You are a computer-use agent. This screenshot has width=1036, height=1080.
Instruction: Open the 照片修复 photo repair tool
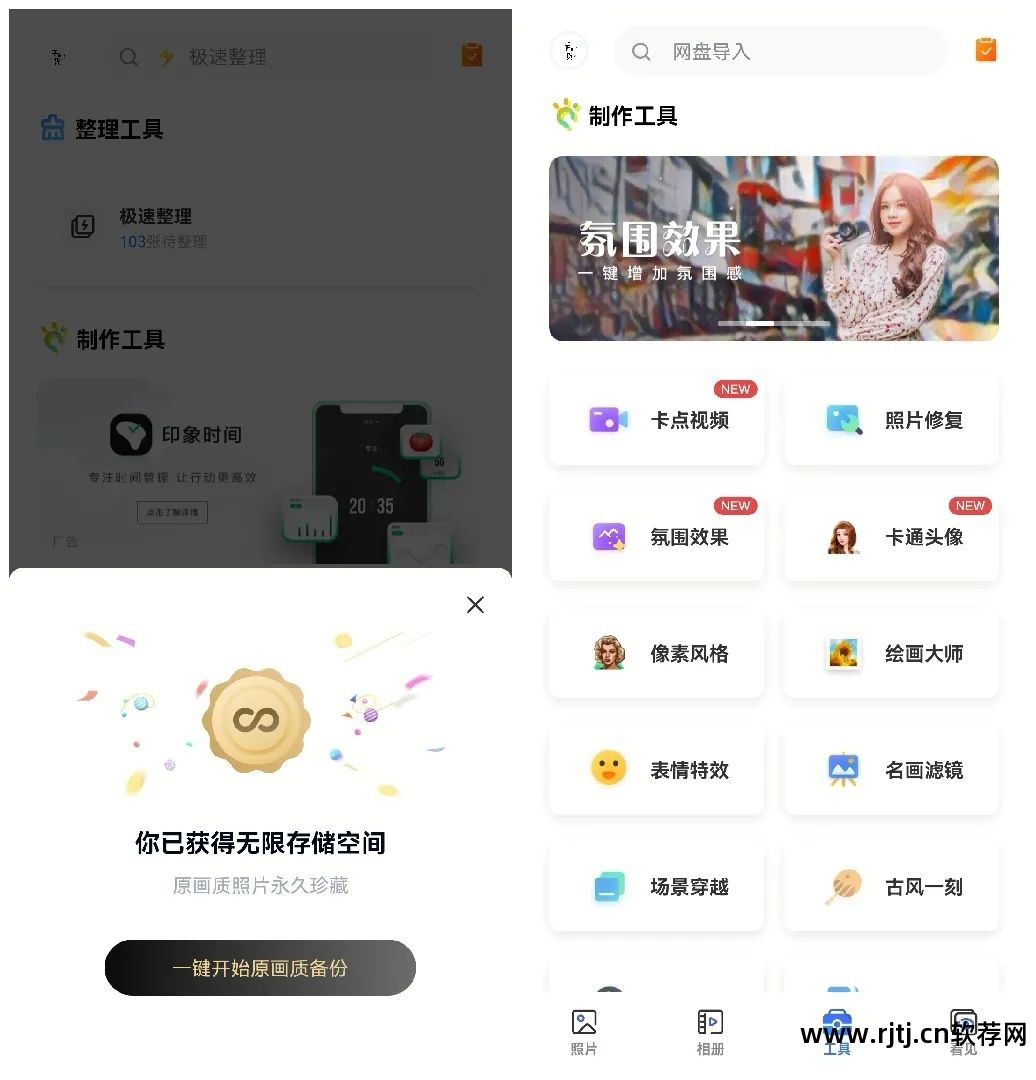click(x=890, y=420)
